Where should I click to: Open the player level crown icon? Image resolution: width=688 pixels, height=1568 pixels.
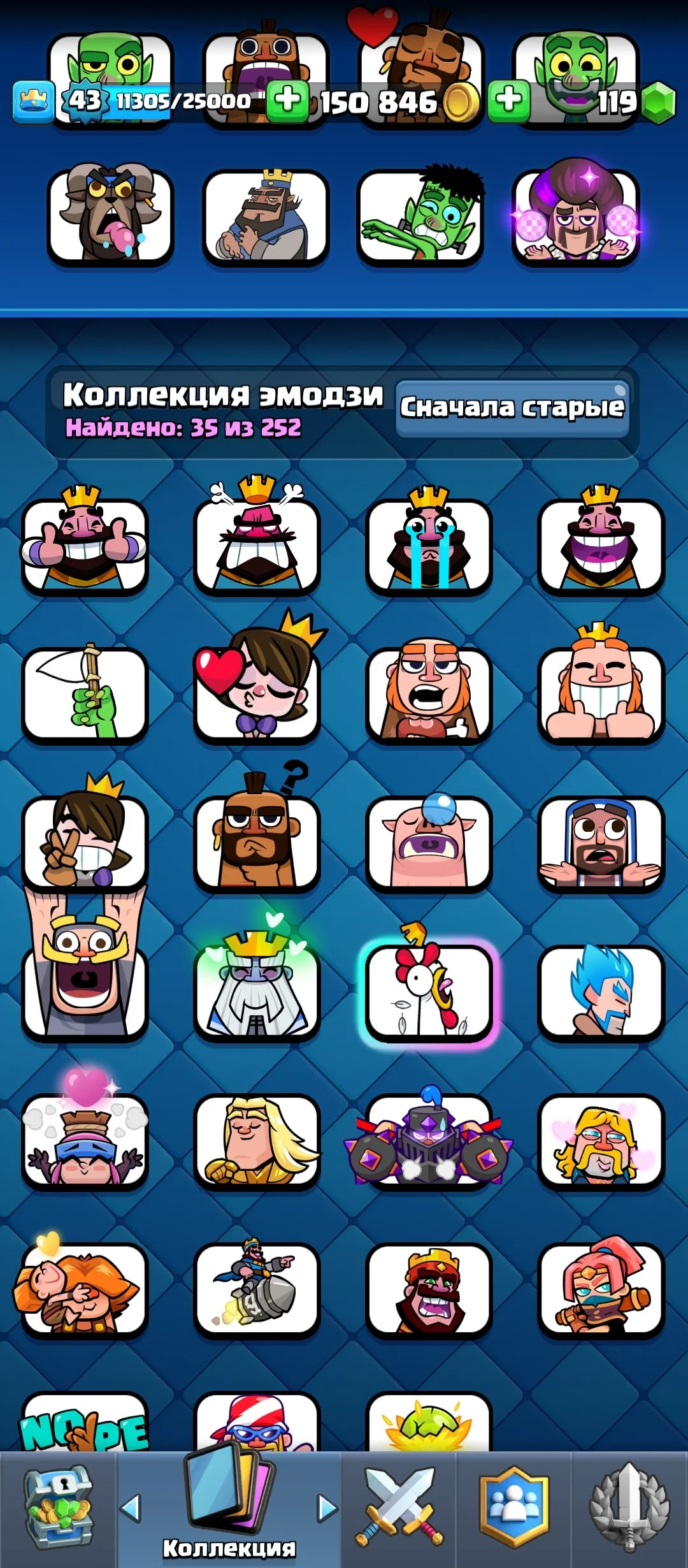point(33,101)
